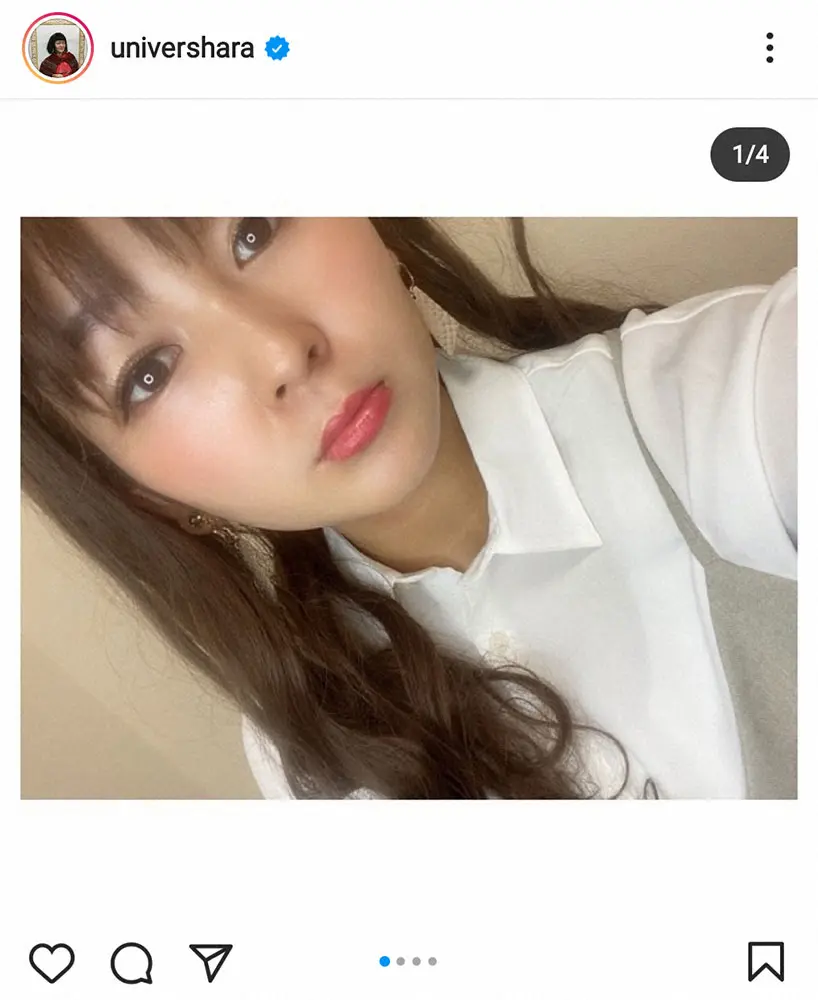Open the univershara username link
818x1000 pixels.
181,48
